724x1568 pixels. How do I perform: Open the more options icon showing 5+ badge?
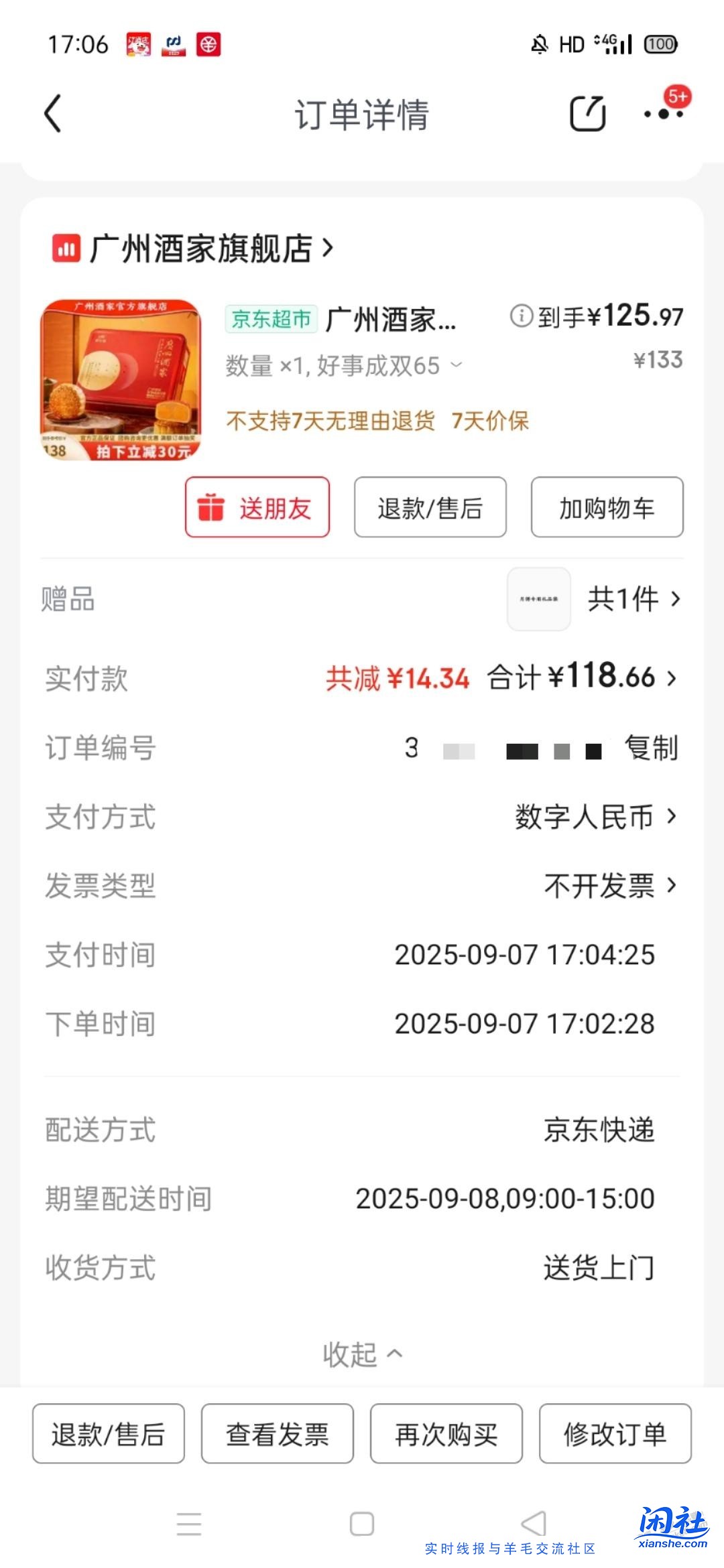(664, 115)
